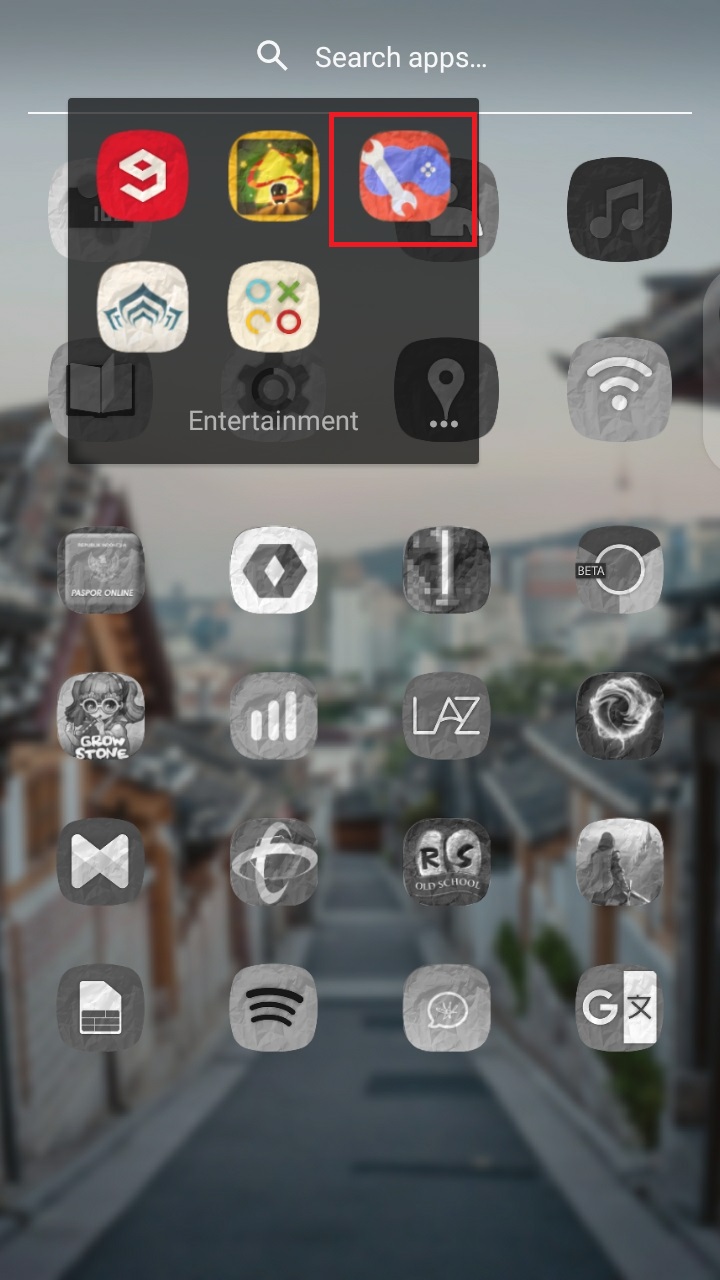Launch the swirling fire ring game icon
The height and width of the screenshot is (1280, 720).
coord(620,715)
